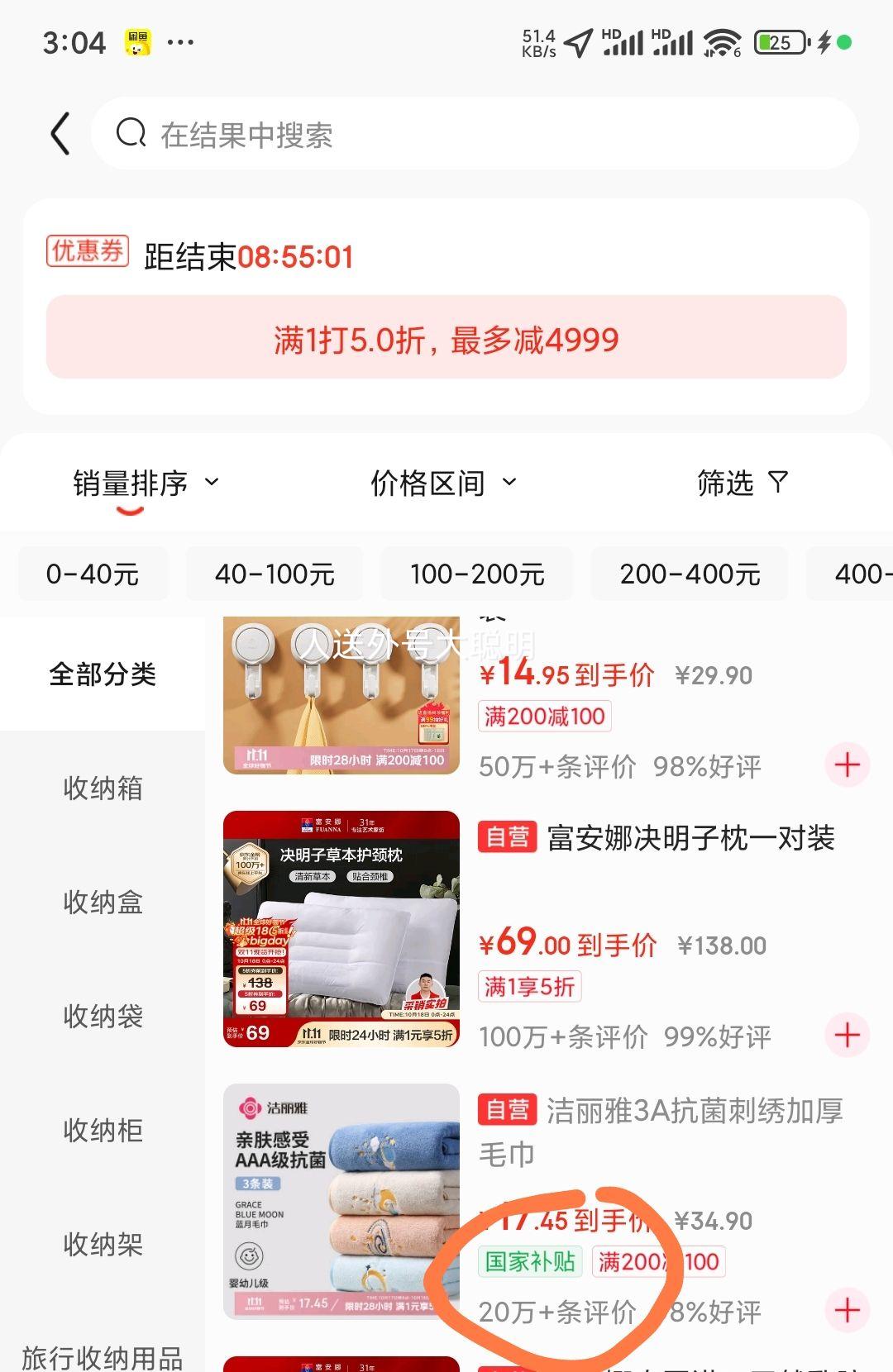Select the 收纳箱 category
The width and height of the screenshot is (893, 1372).
pyautogui.click(x=103, y=788)
